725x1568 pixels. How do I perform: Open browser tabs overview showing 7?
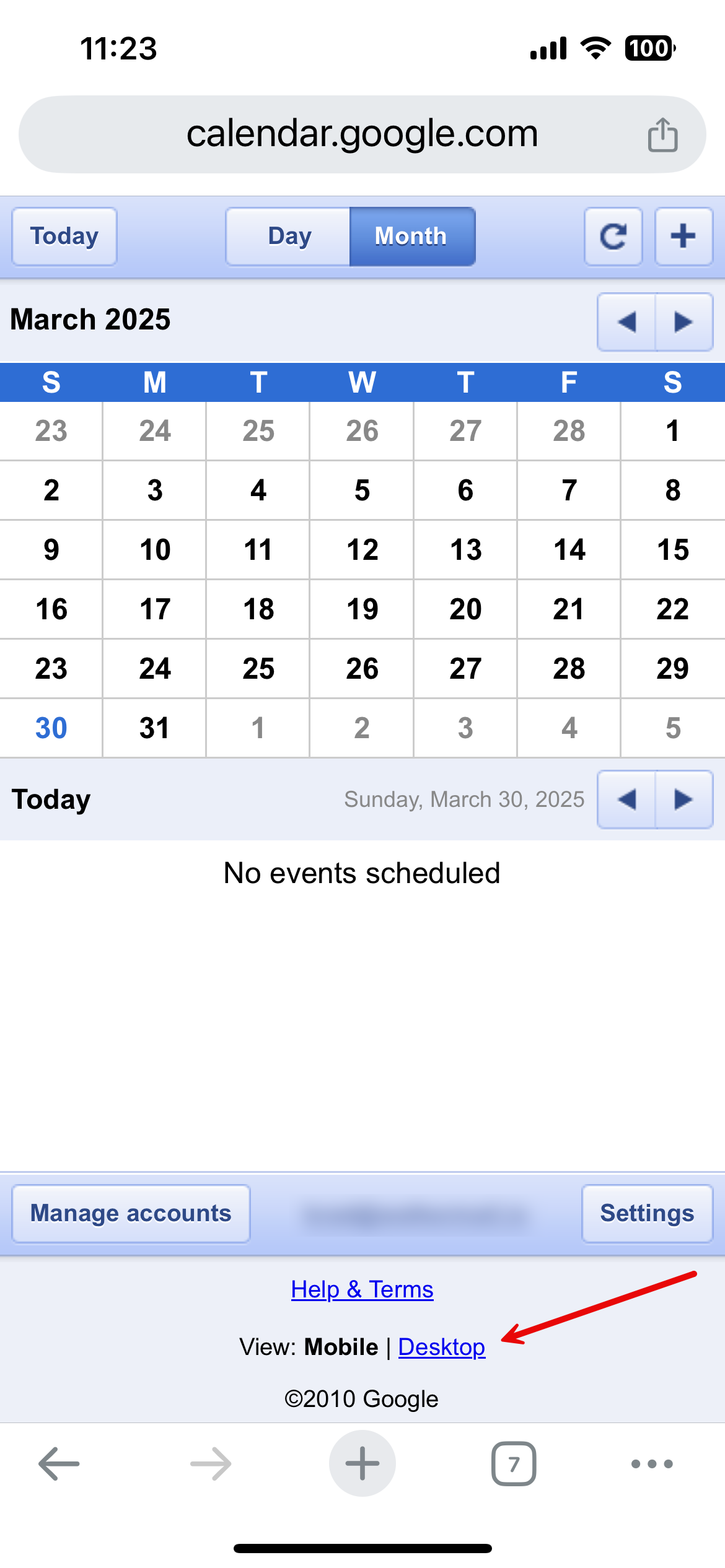[x=514, y=1464]
